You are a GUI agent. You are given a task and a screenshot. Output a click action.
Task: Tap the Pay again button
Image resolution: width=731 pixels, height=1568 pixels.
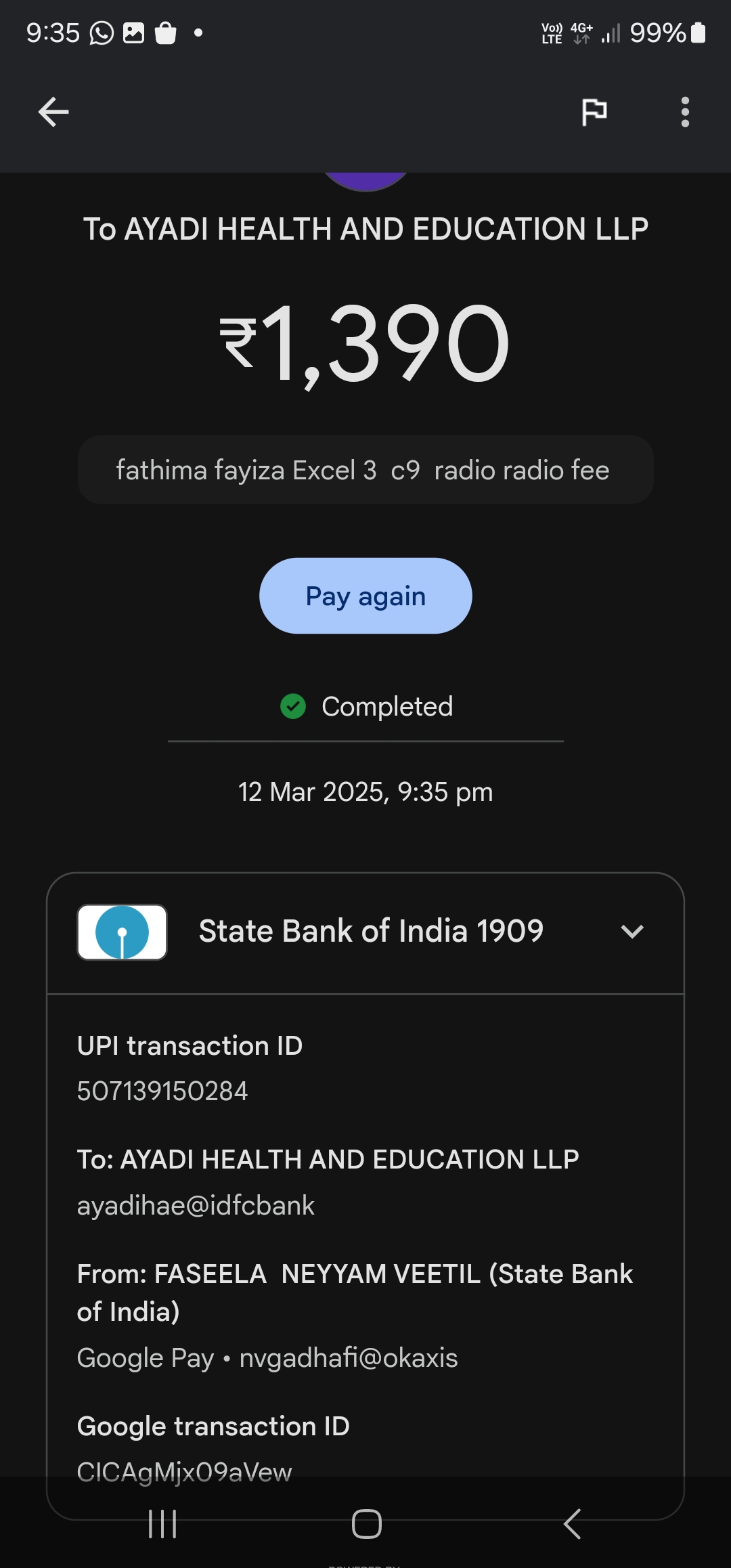pyautogui.click(x=365, y=596)
